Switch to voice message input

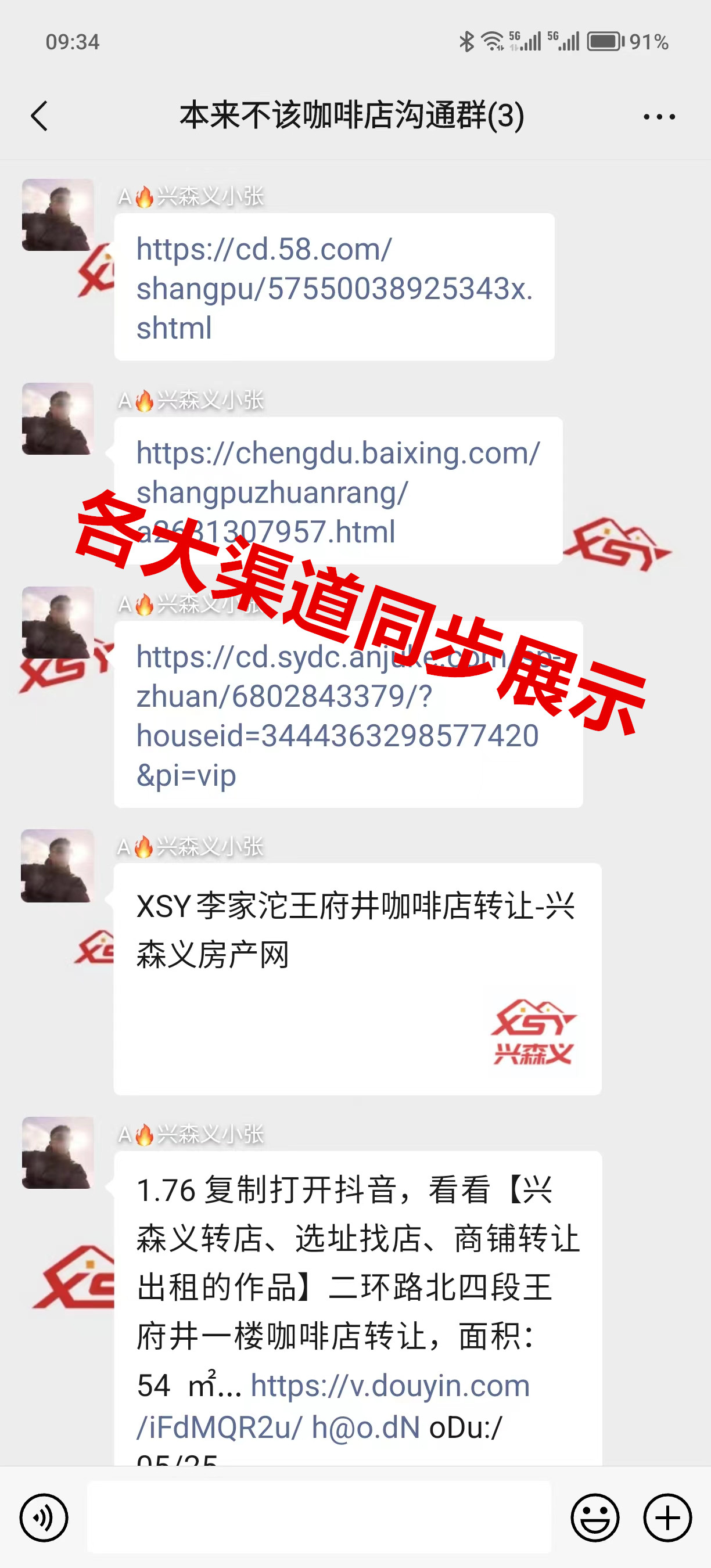point(44,1517)
